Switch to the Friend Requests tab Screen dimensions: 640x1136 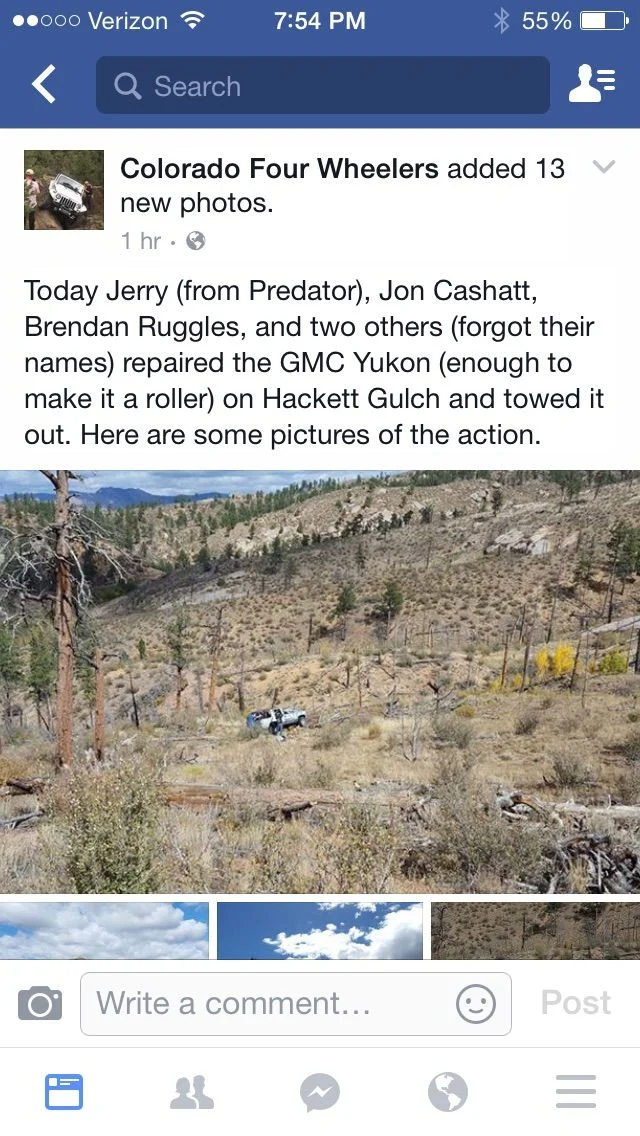(x=191, y=1092)
